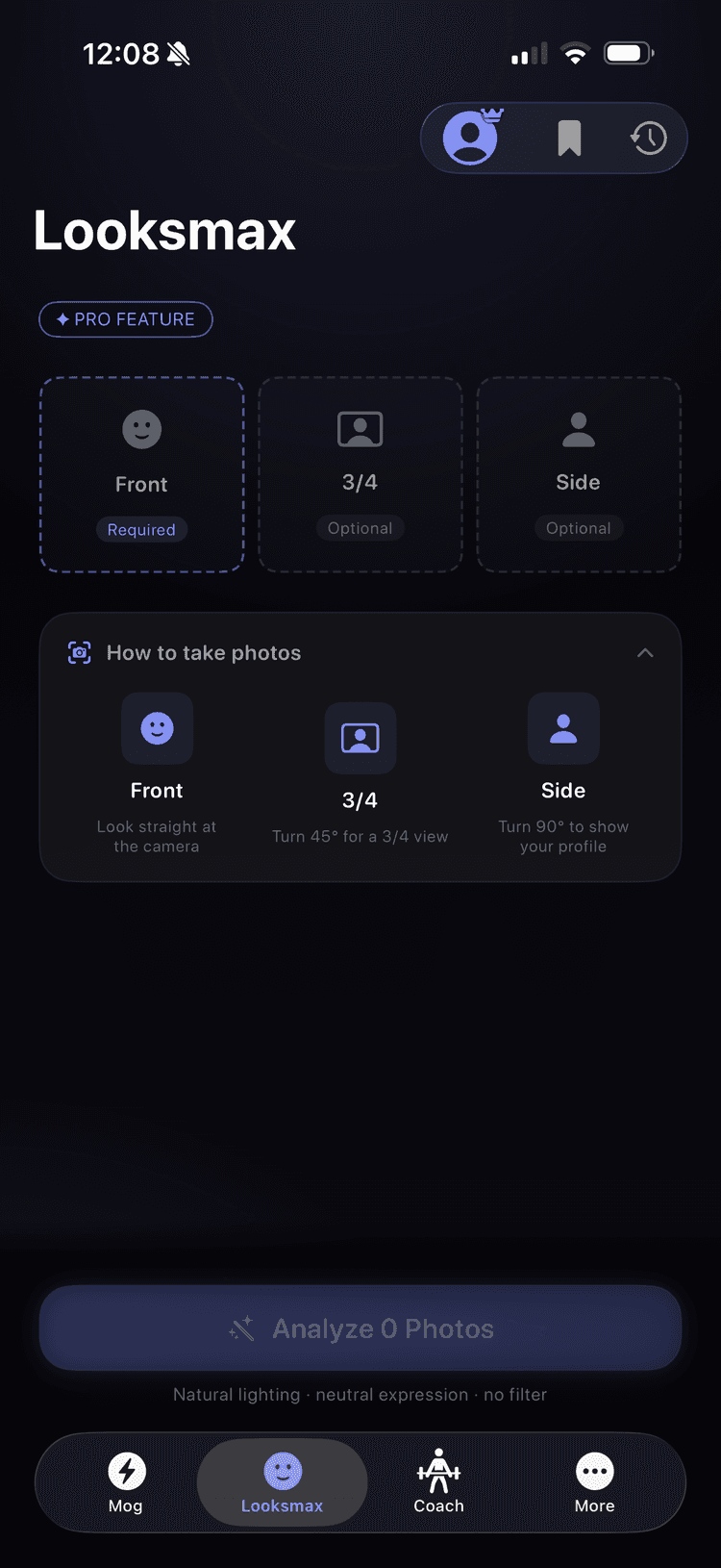Open the PRO FEATURE badge
The image size is (721, 1568).
[x=125, y=319]
